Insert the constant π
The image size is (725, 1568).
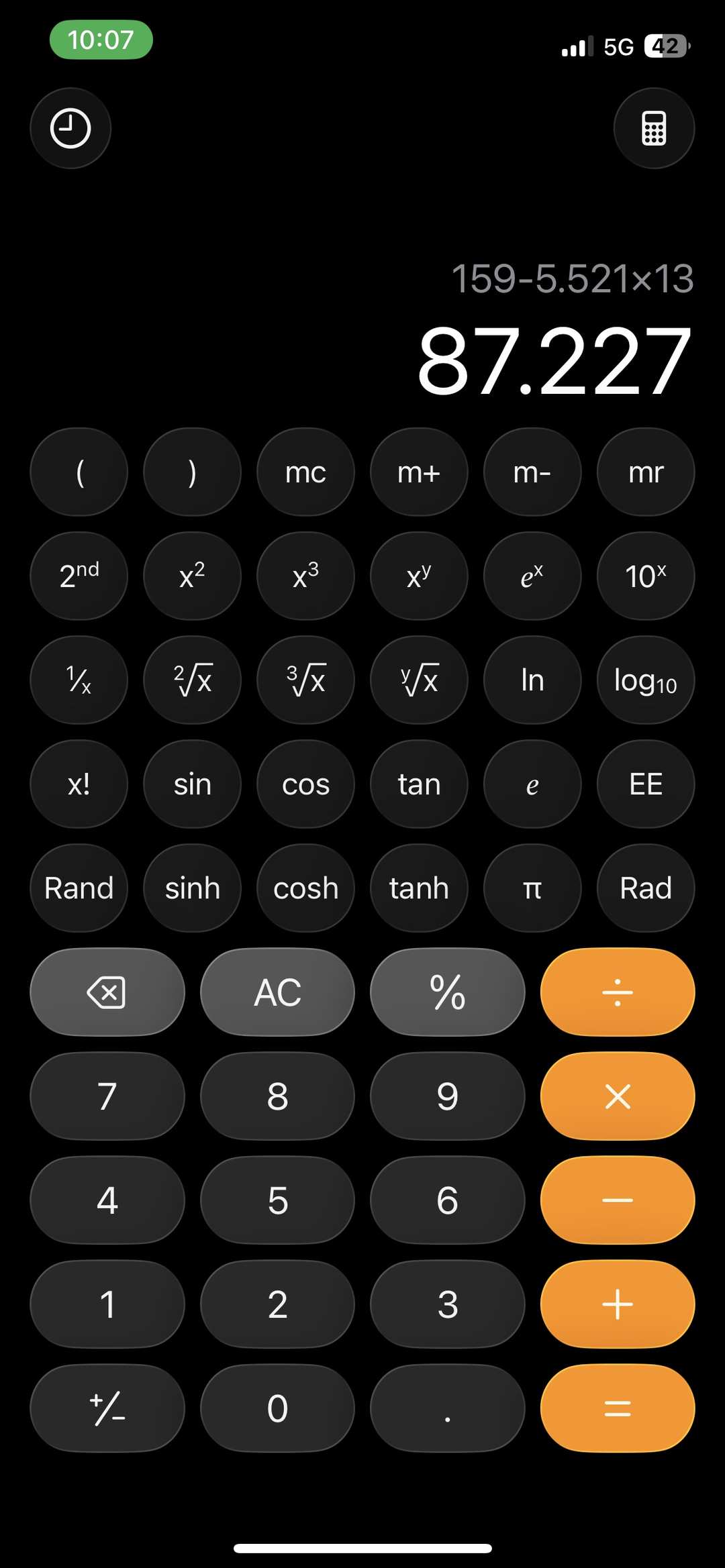(x=532, y=888)
